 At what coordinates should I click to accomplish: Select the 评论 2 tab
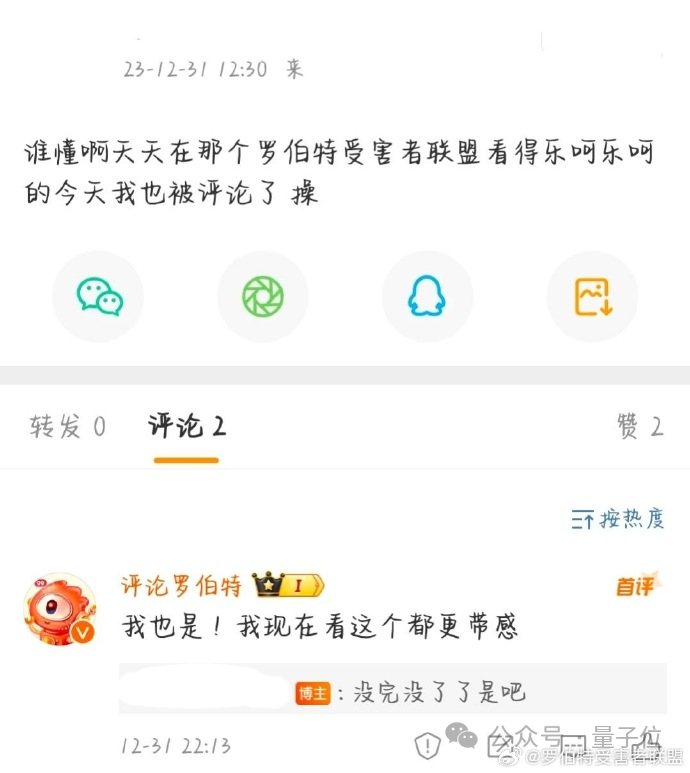pyautogui.click(x=186, y=427)
